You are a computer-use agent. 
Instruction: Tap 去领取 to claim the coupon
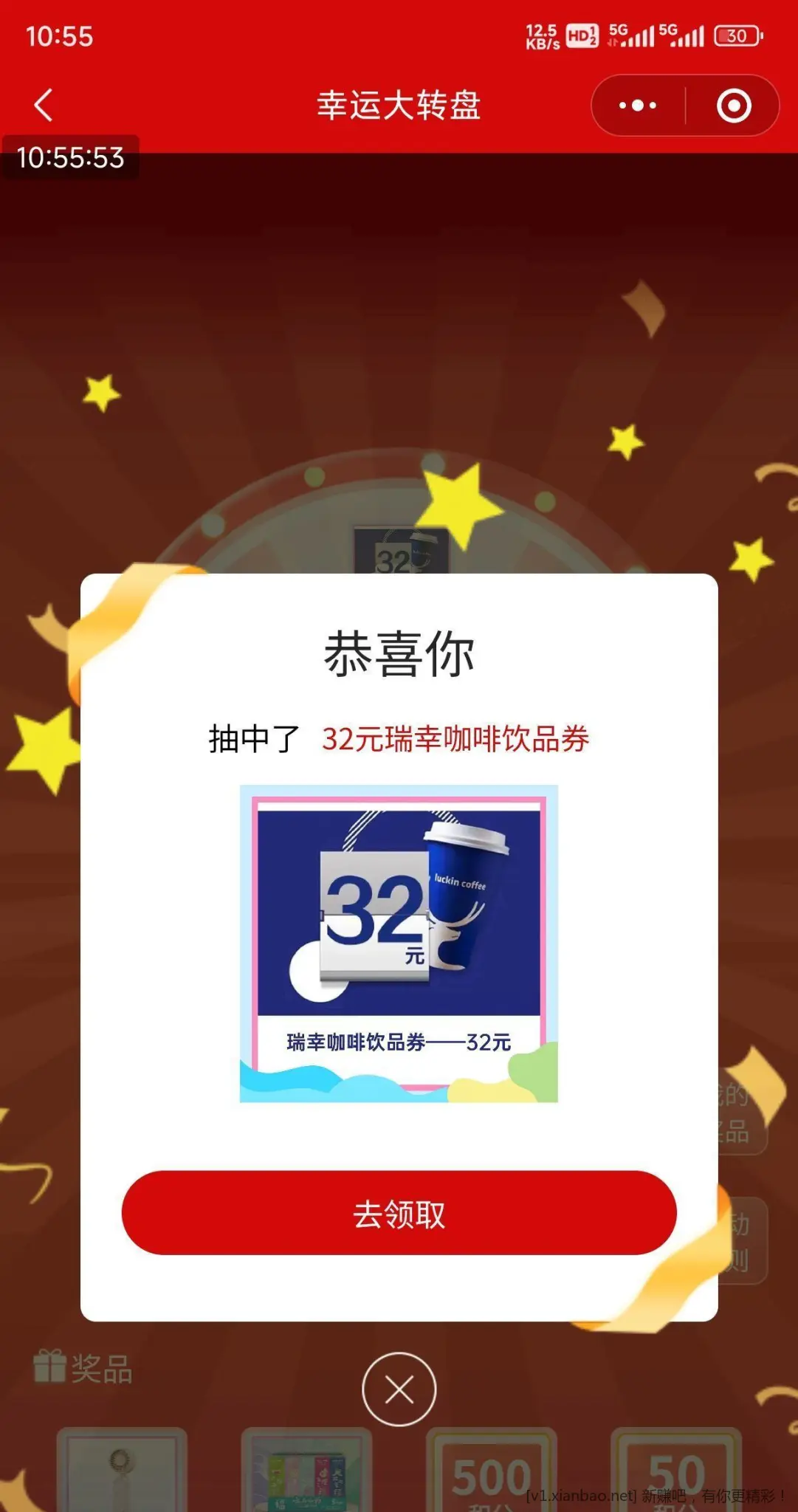tap(399, 1213)
